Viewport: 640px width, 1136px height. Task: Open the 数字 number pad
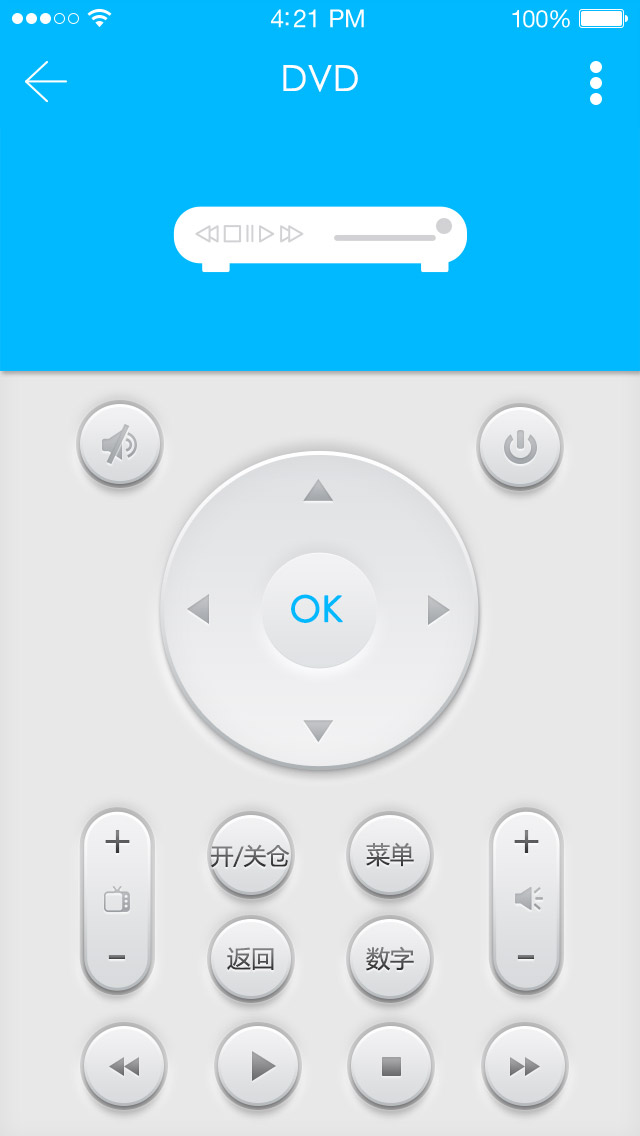[x=389, y=959]
